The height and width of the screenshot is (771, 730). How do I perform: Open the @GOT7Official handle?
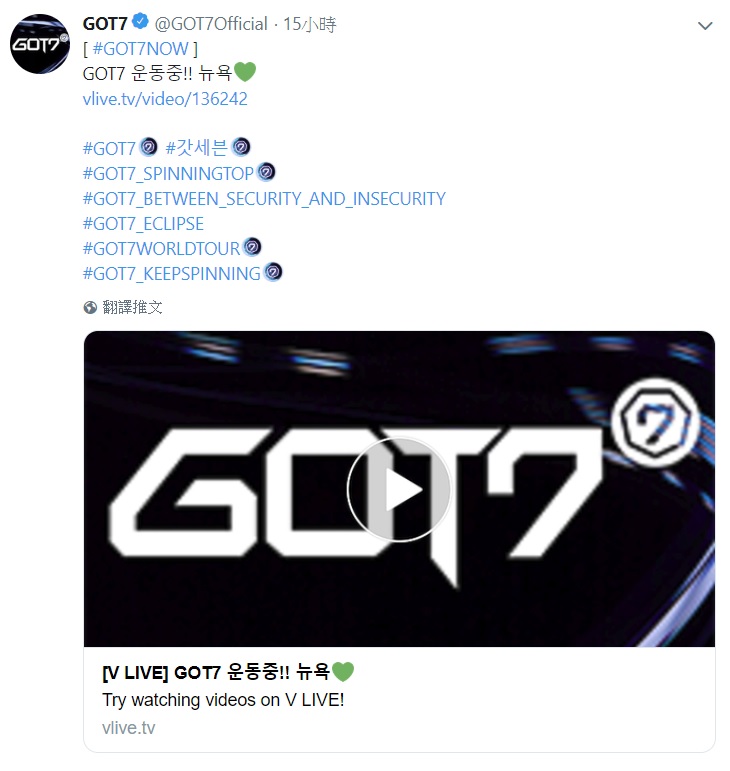[210, 23]
